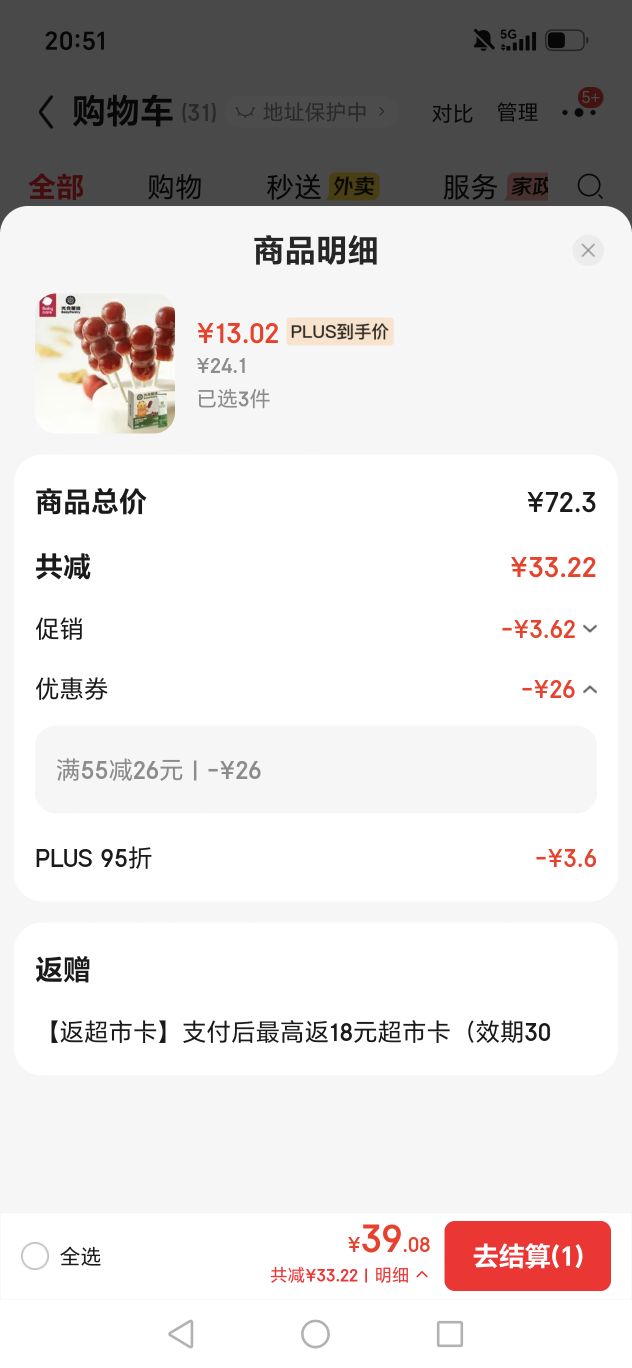Open the candied hawthorn product thumbnail
632x1368 pixels.
coord(105,363)
